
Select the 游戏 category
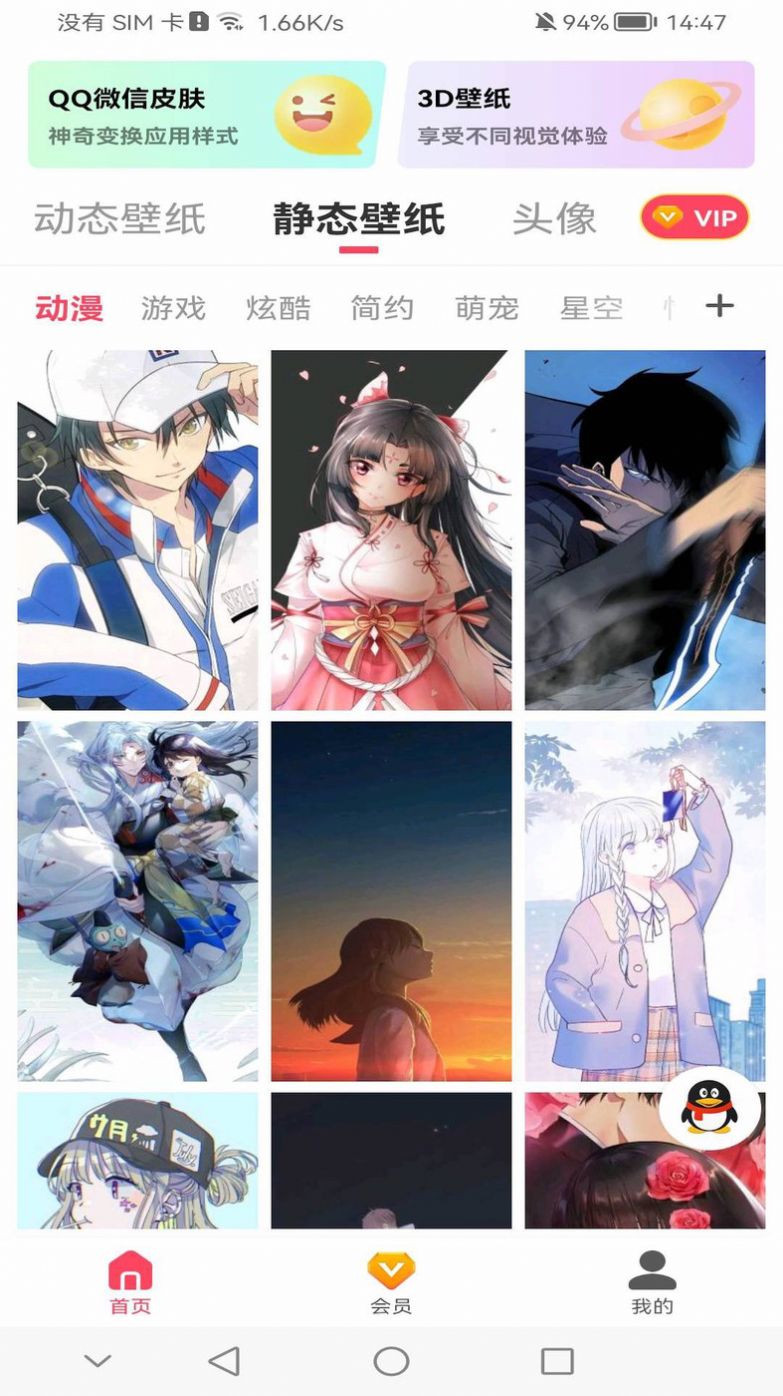173,308
